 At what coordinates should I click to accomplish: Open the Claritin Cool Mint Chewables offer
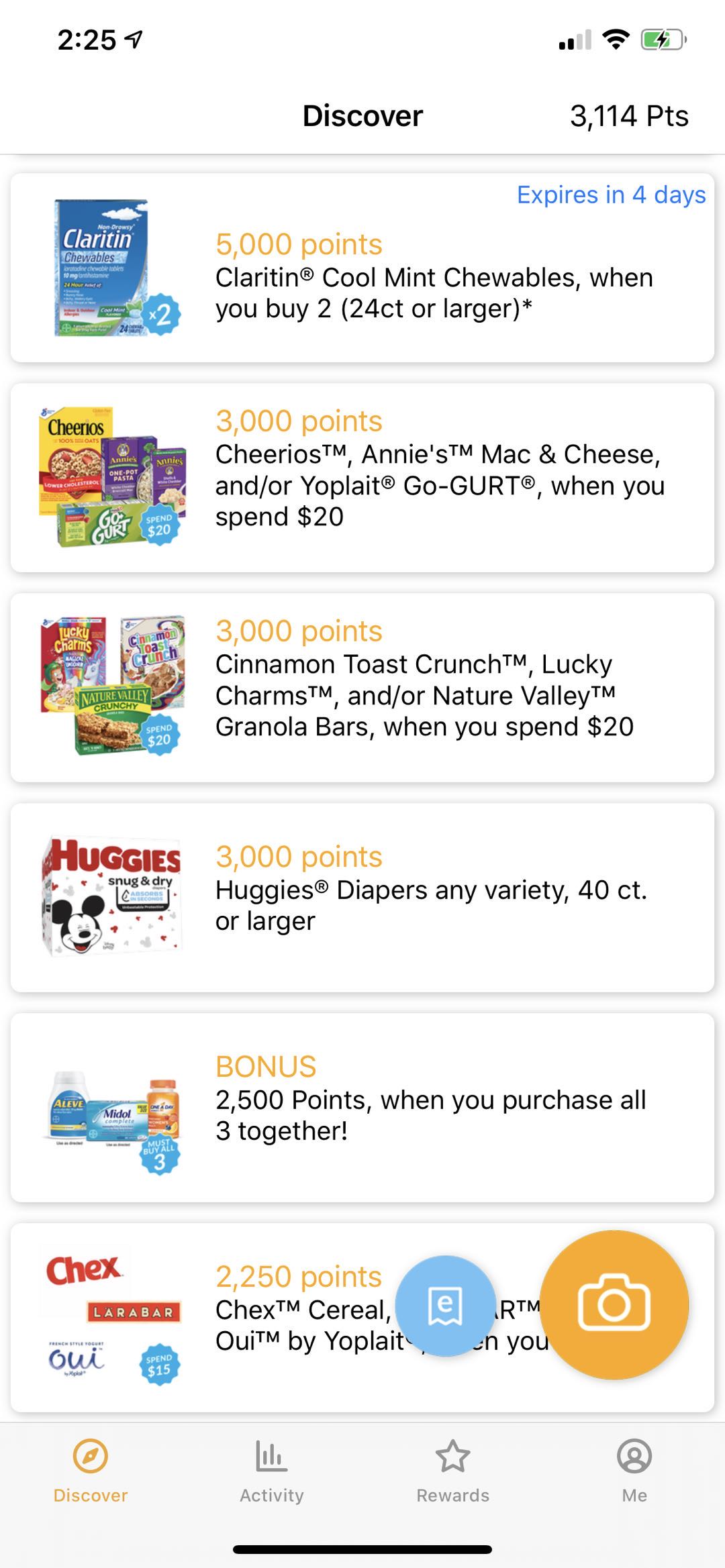click(x=362, y=268)
